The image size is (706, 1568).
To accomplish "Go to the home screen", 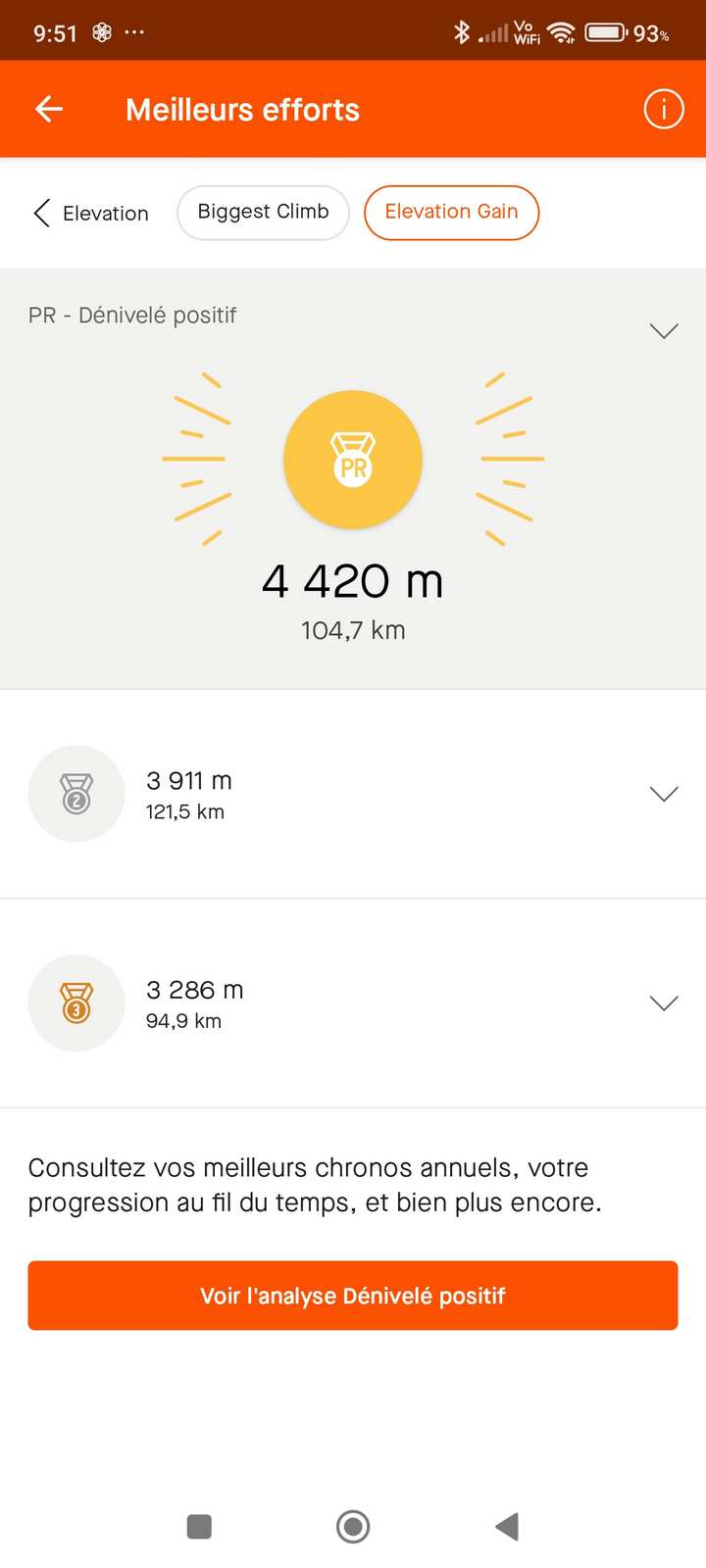I will coord(353,1526).
